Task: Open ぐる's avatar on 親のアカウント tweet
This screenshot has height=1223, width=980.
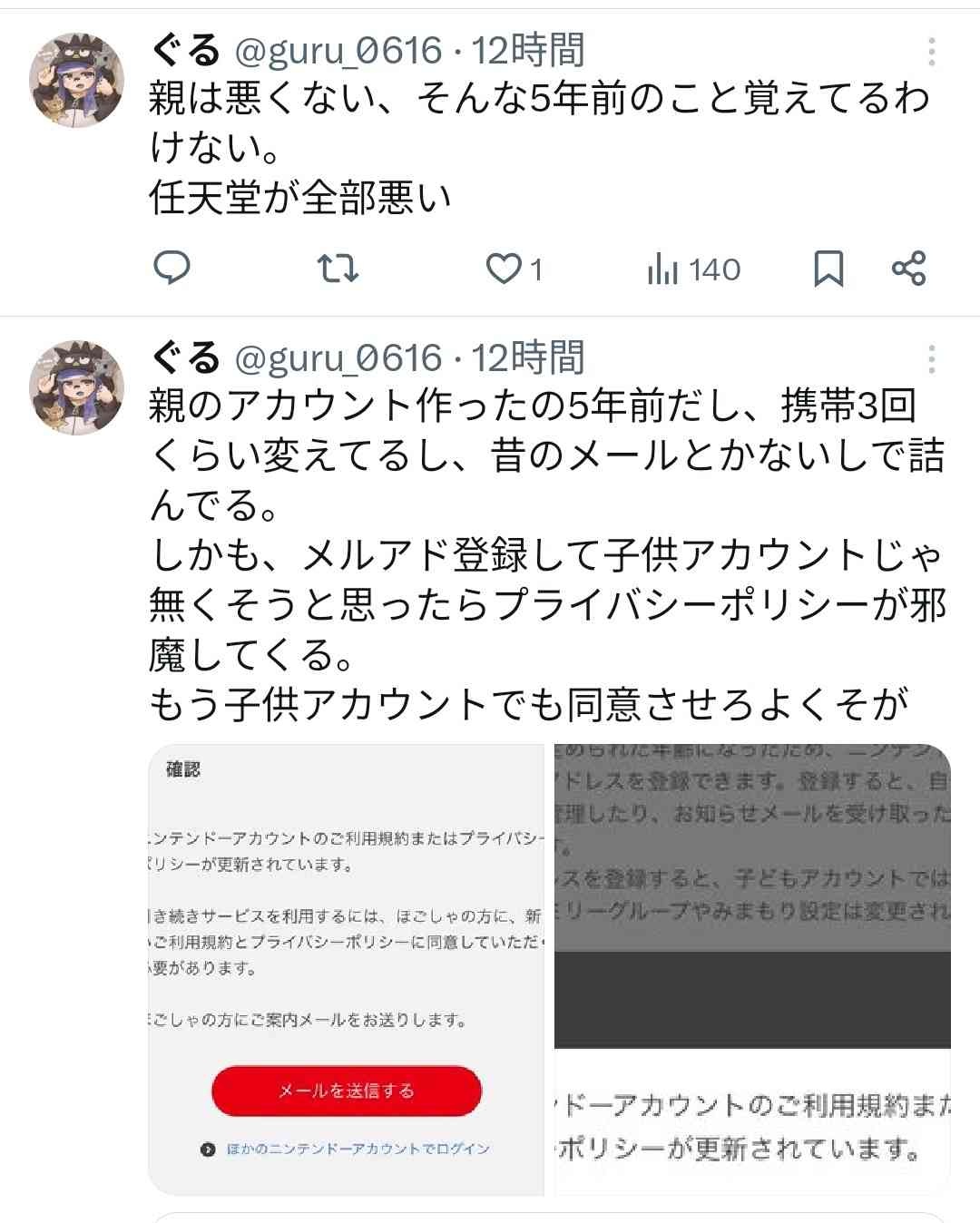Action: (x=77, y=387)
